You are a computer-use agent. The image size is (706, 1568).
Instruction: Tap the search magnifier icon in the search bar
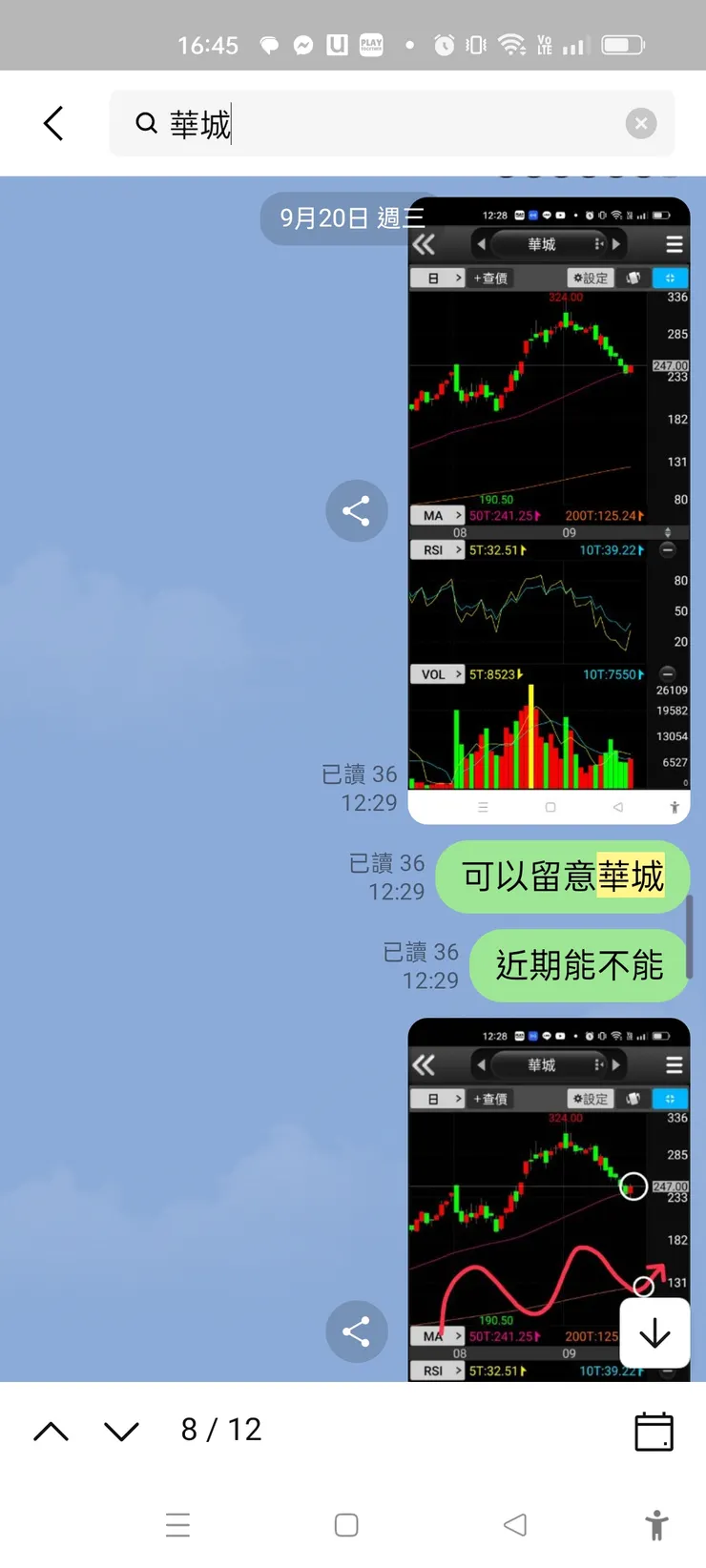tap(145, 123)
